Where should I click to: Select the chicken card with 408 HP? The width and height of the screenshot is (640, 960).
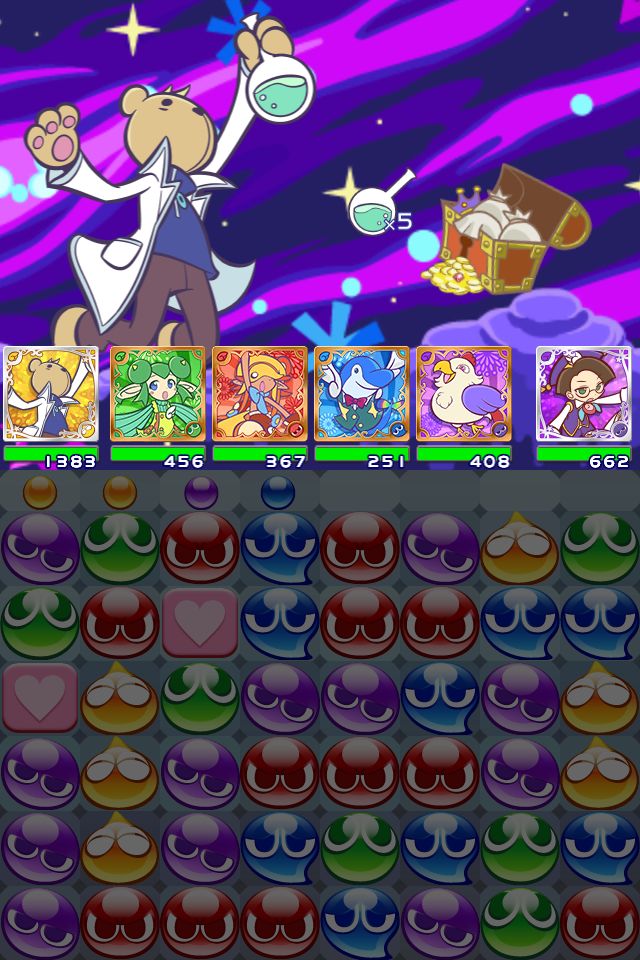(x=464, y=394)
